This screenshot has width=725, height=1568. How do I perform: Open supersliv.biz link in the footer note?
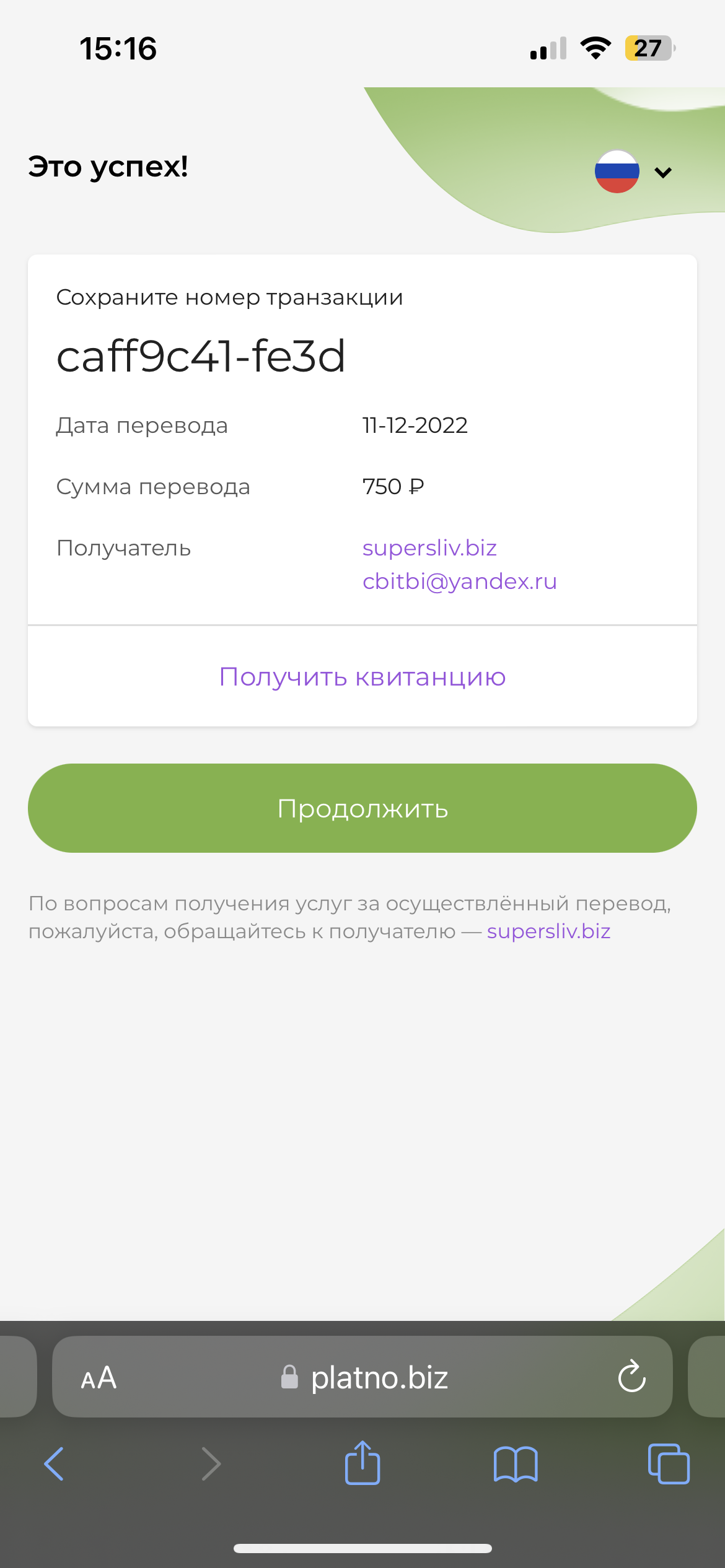tap(548, 931)
